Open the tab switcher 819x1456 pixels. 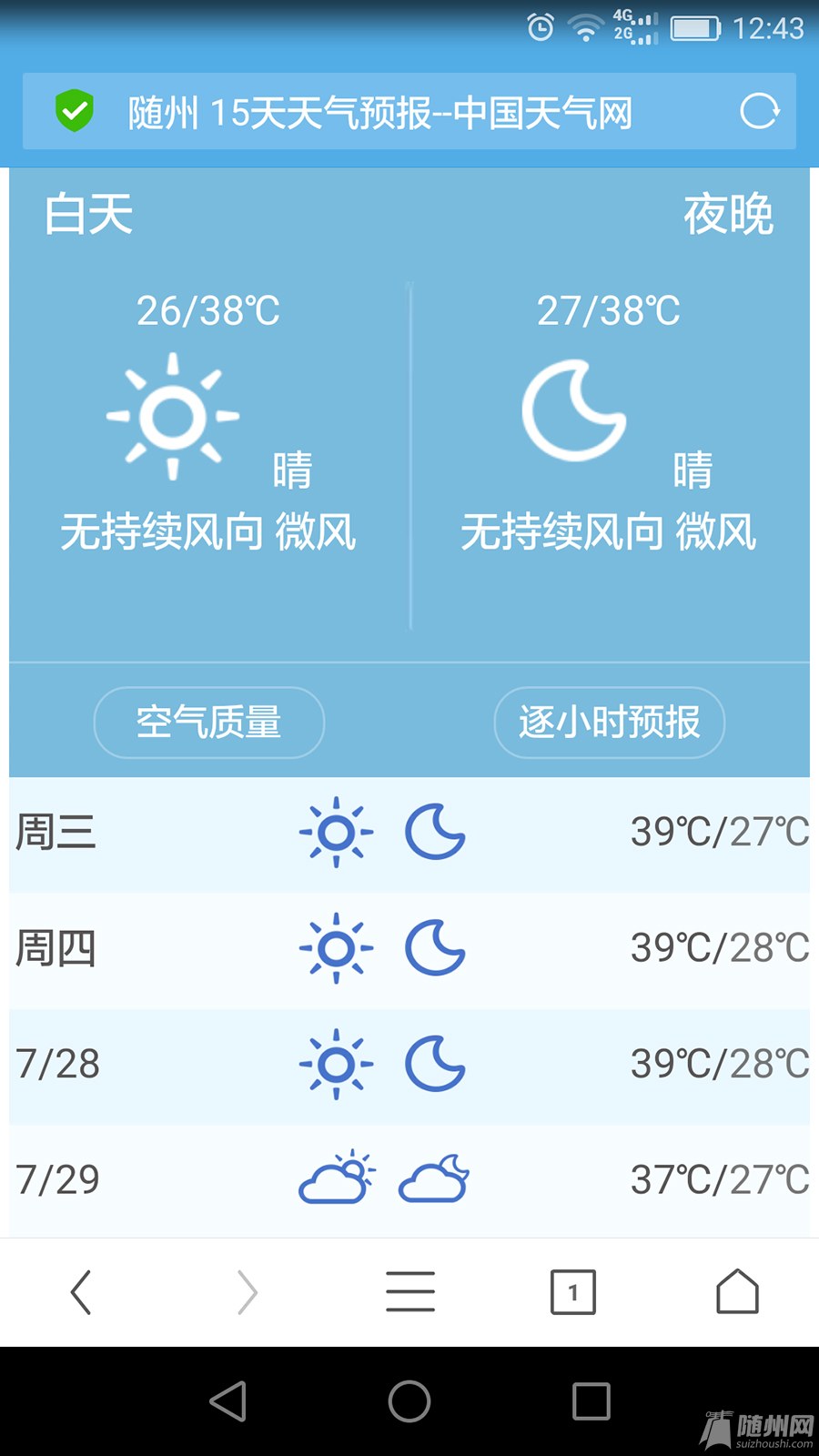pyautogui.click(x=573, y=1292)
